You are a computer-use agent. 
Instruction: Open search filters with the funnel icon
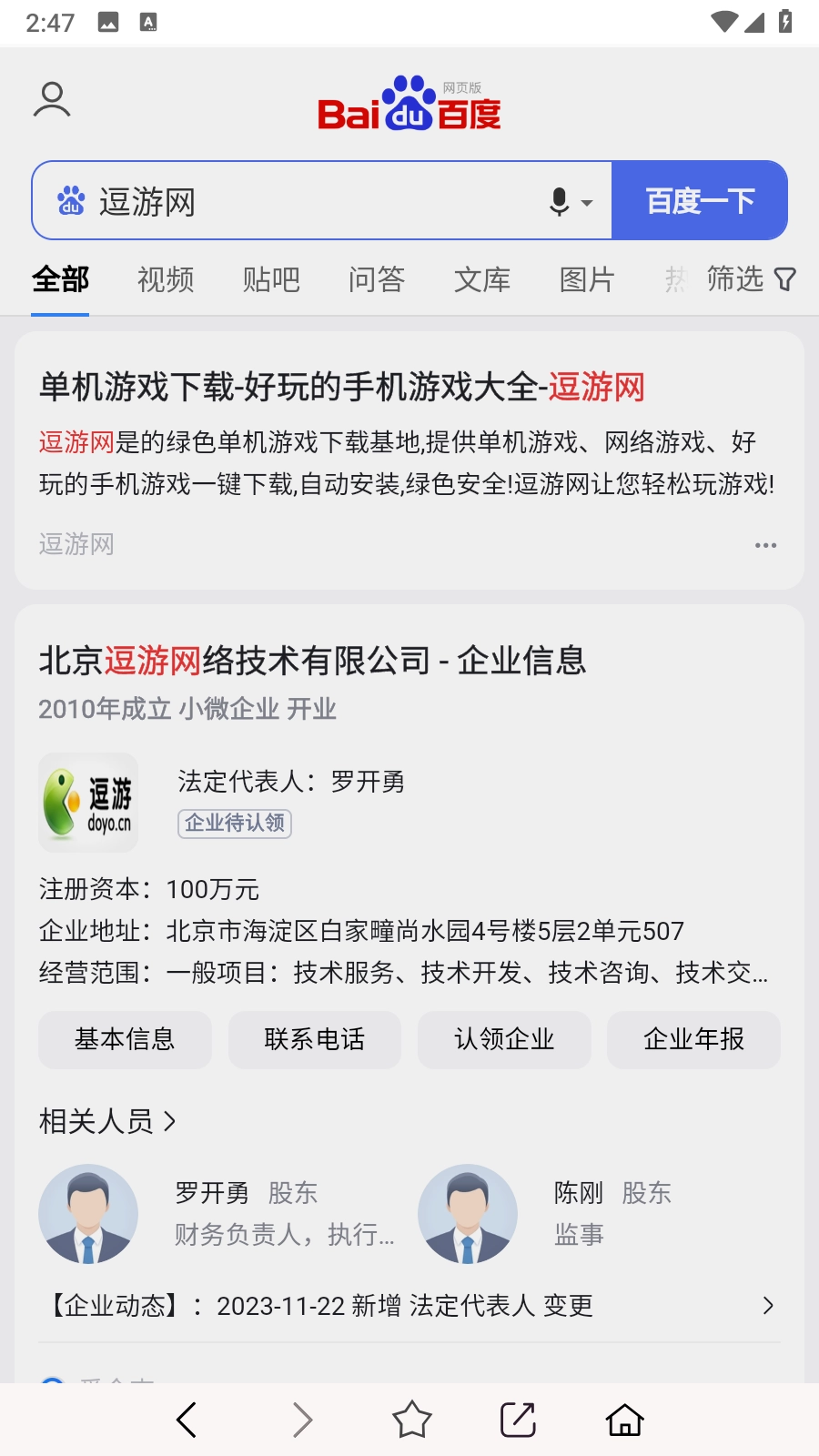pos(785,279)
